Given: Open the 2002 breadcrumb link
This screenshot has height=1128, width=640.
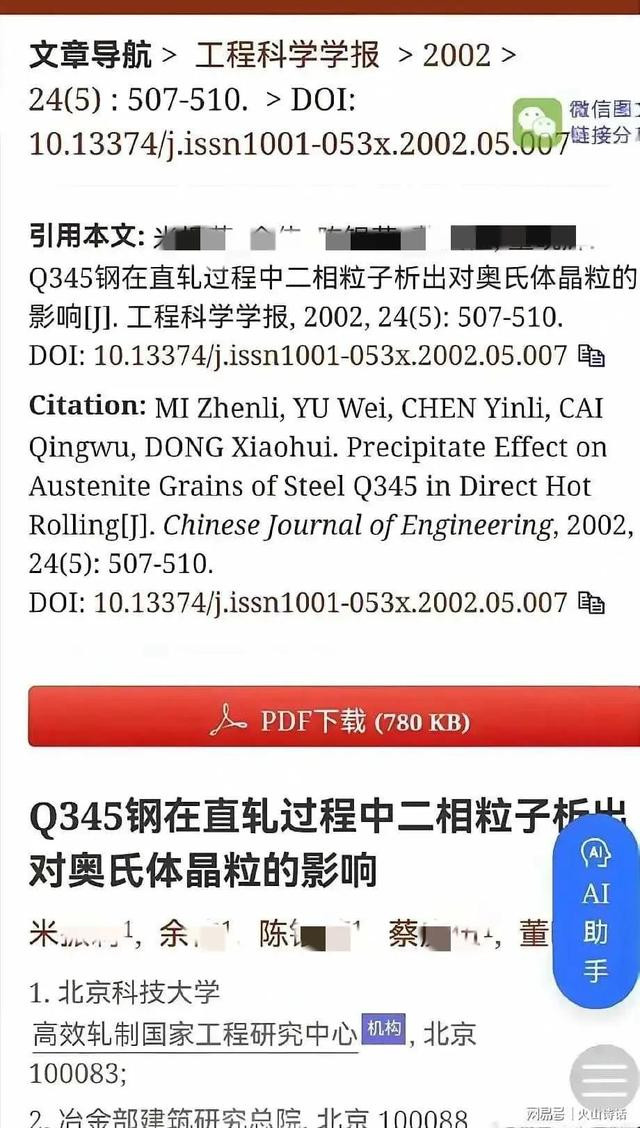Looking at the screenshot, I should pos(457,55).
